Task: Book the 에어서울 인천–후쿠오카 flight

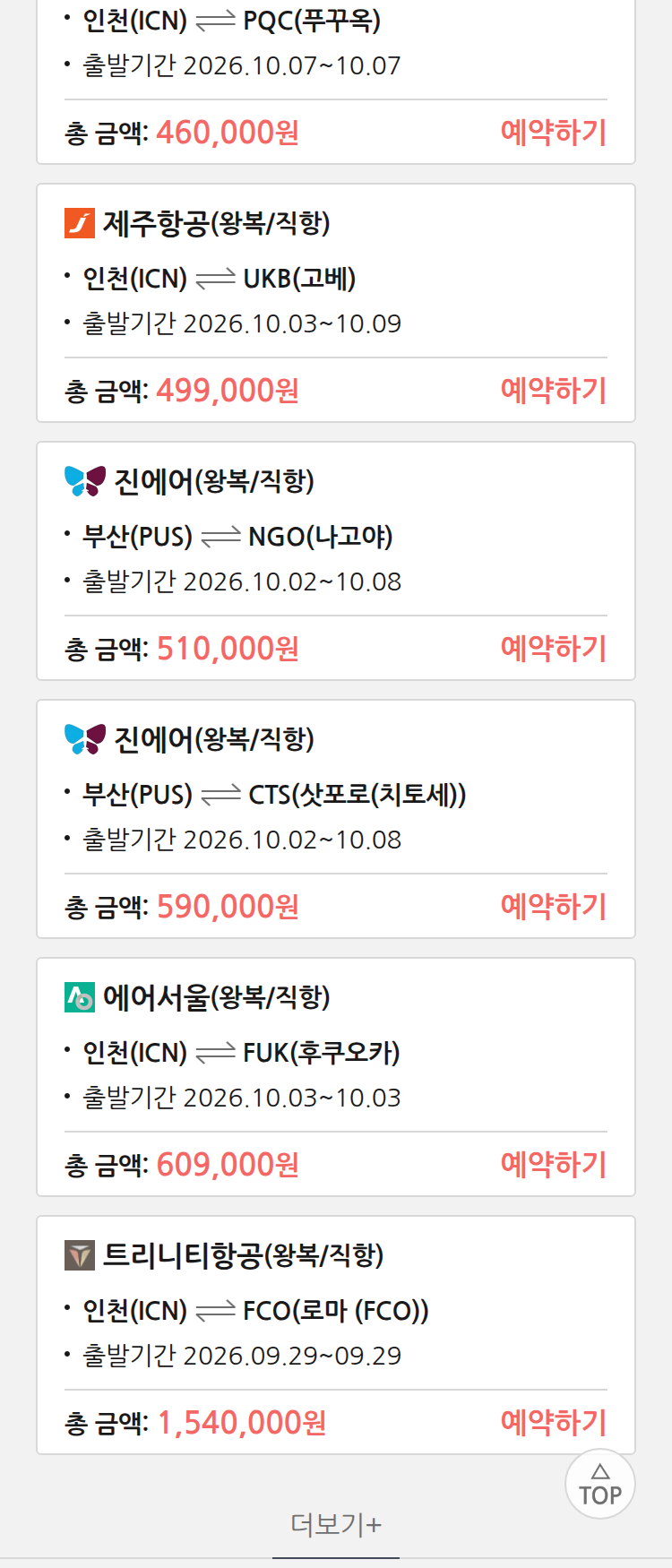Action: (554, 1165)
